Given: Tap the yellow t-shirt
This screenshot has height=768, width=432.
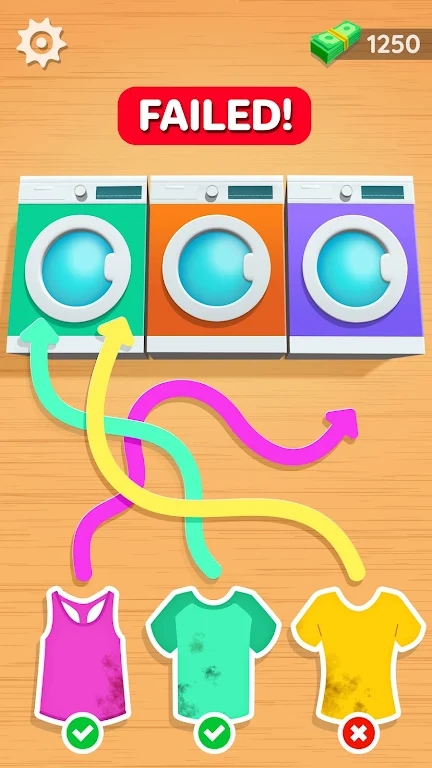Looking at the screenshot, I should [358, 654].
